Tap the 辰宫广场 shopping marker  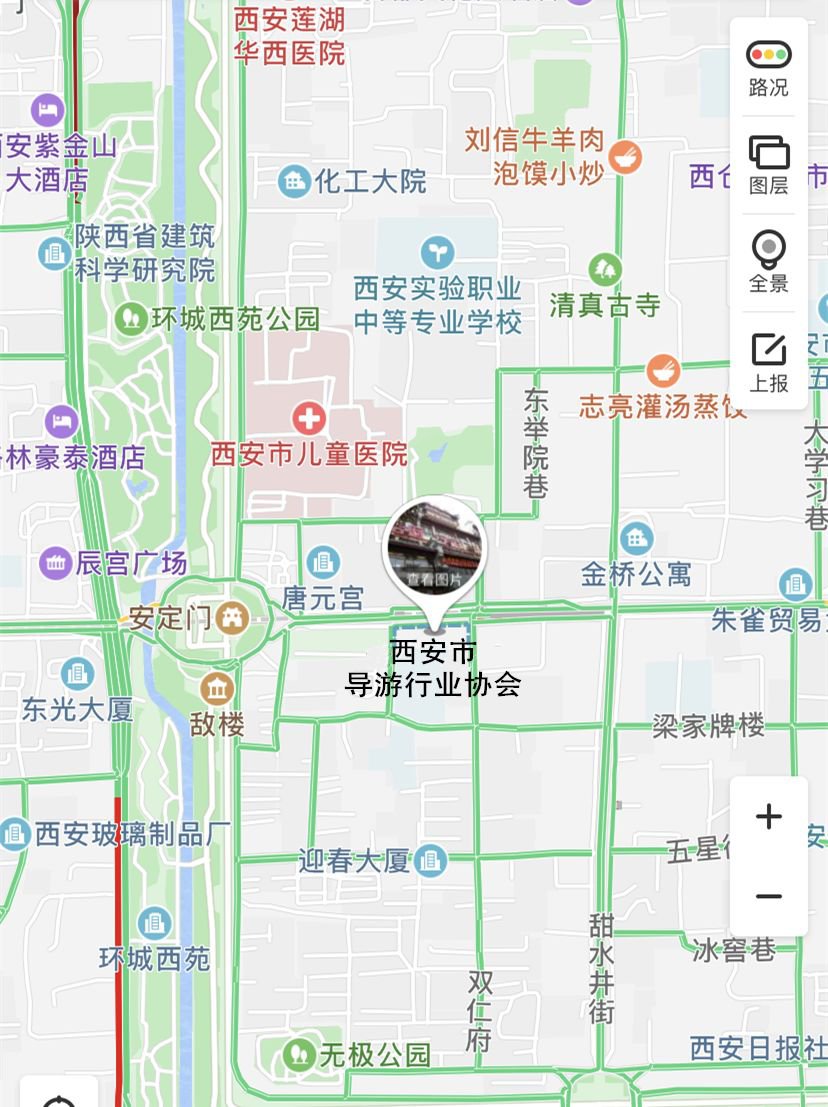(56, 562)
